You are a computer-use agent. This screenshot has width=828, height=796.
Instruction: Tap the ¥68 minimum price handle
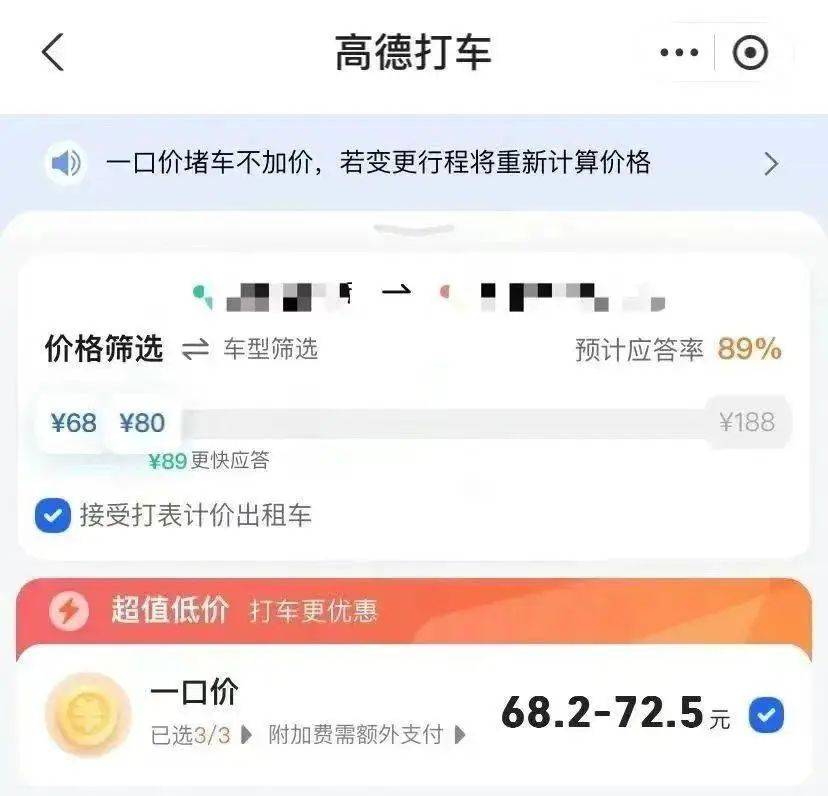click(x=73, y=423)
